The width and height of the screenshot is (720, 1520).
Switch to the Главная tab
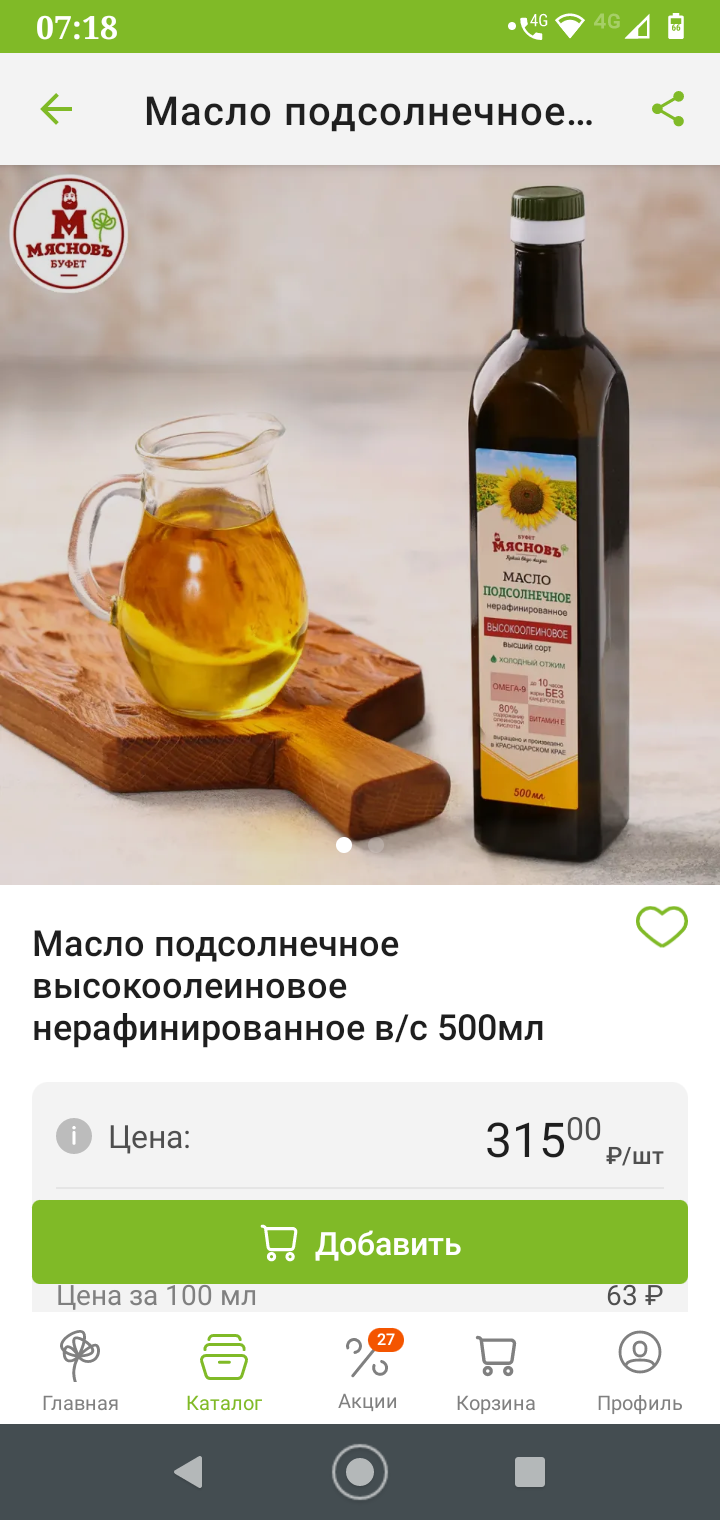[80, 1371]
